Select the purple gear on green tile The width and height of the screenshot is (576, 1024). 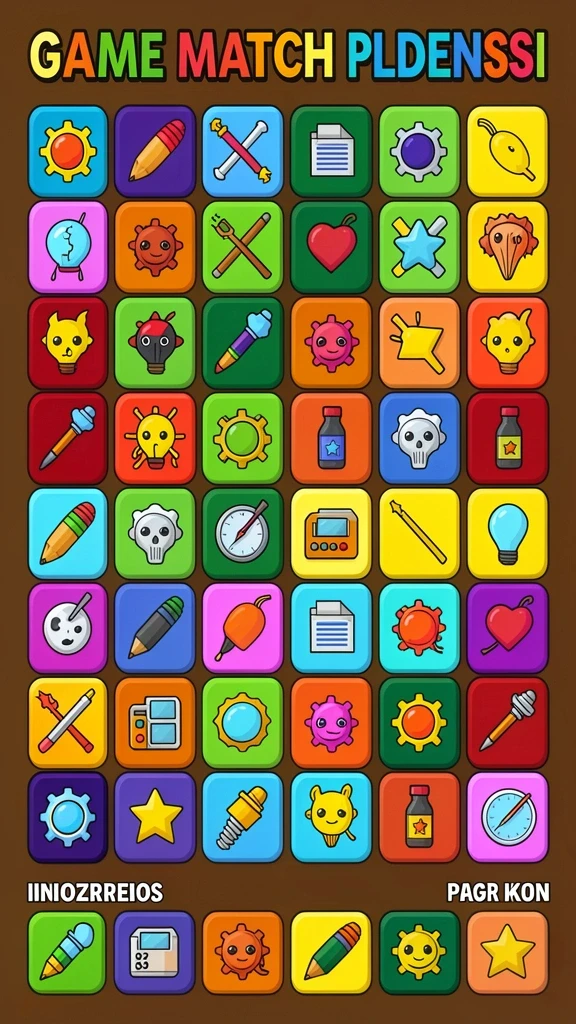click(419, 152)
